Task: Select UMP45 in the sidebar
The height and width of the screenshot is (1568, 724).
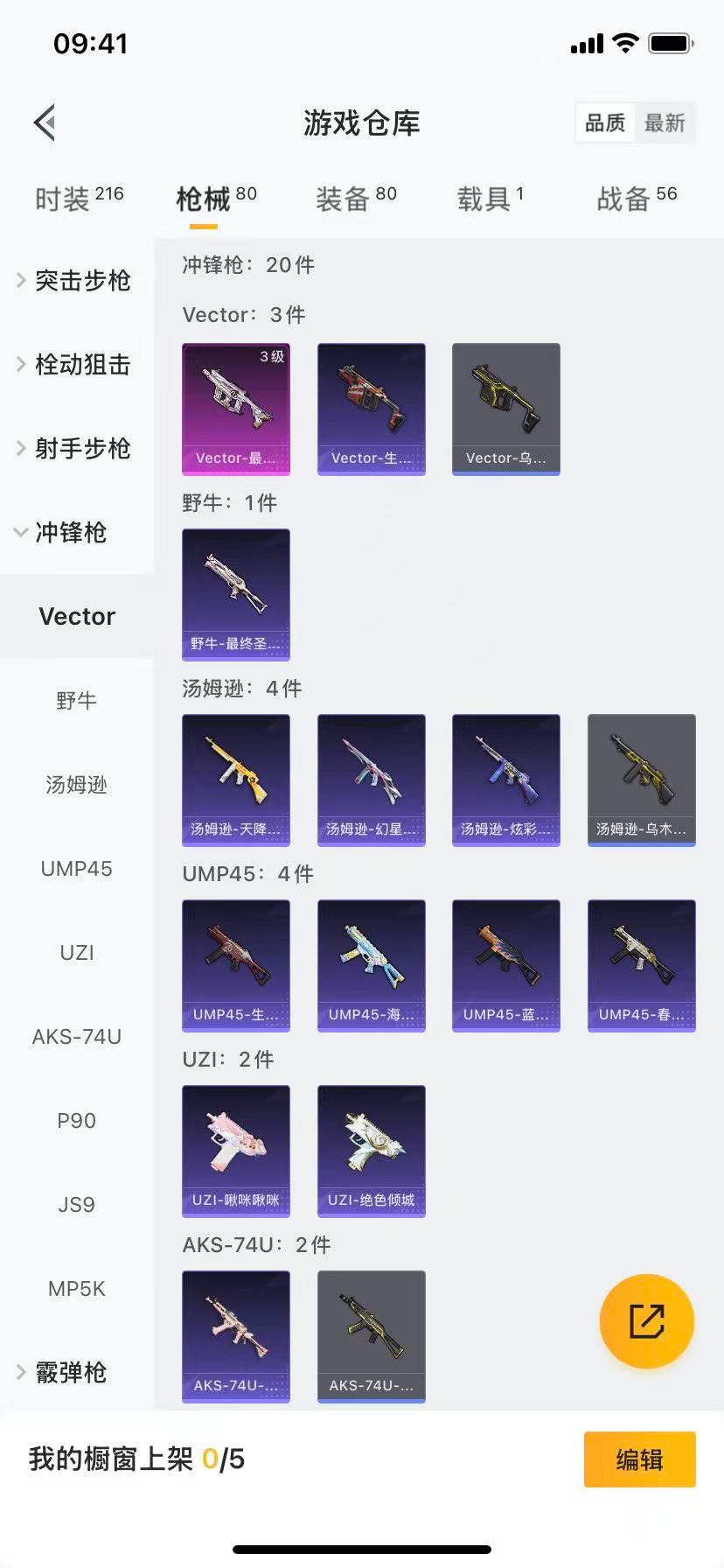Action: pos(76,869)
